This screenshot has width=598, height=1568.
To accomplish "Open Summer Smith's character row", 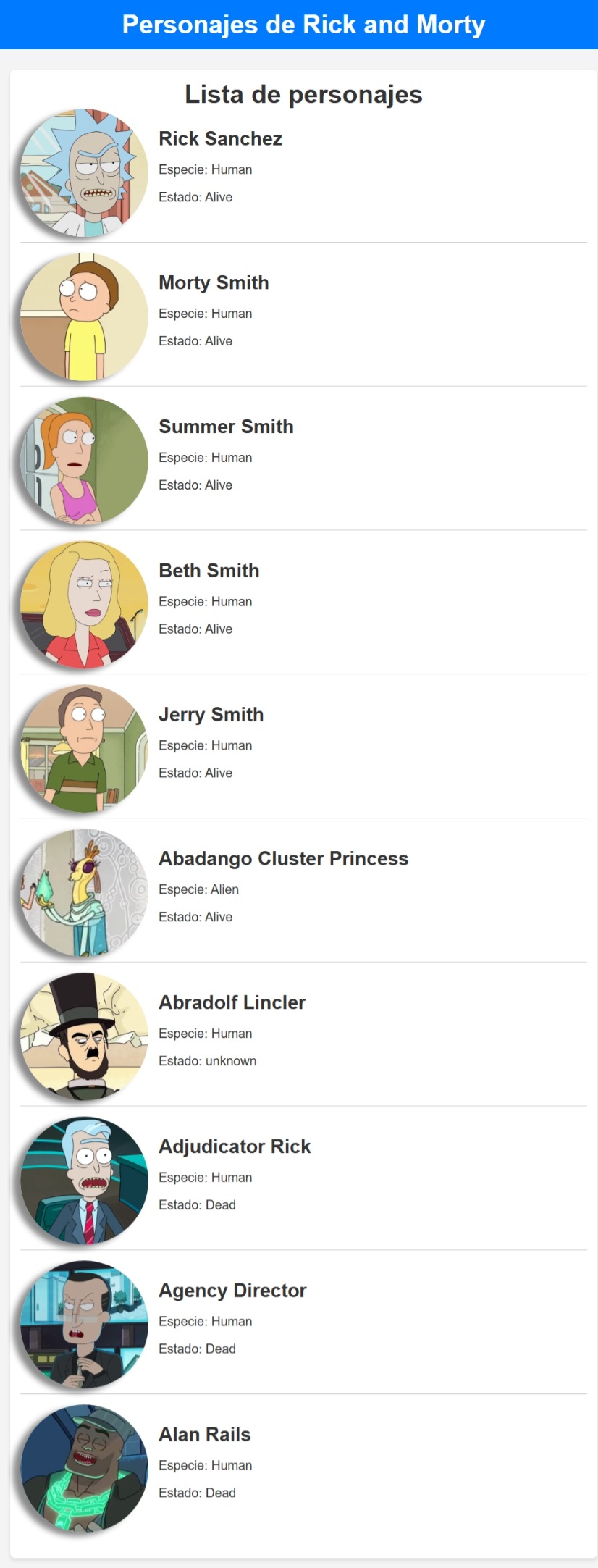I will point(226,427).
